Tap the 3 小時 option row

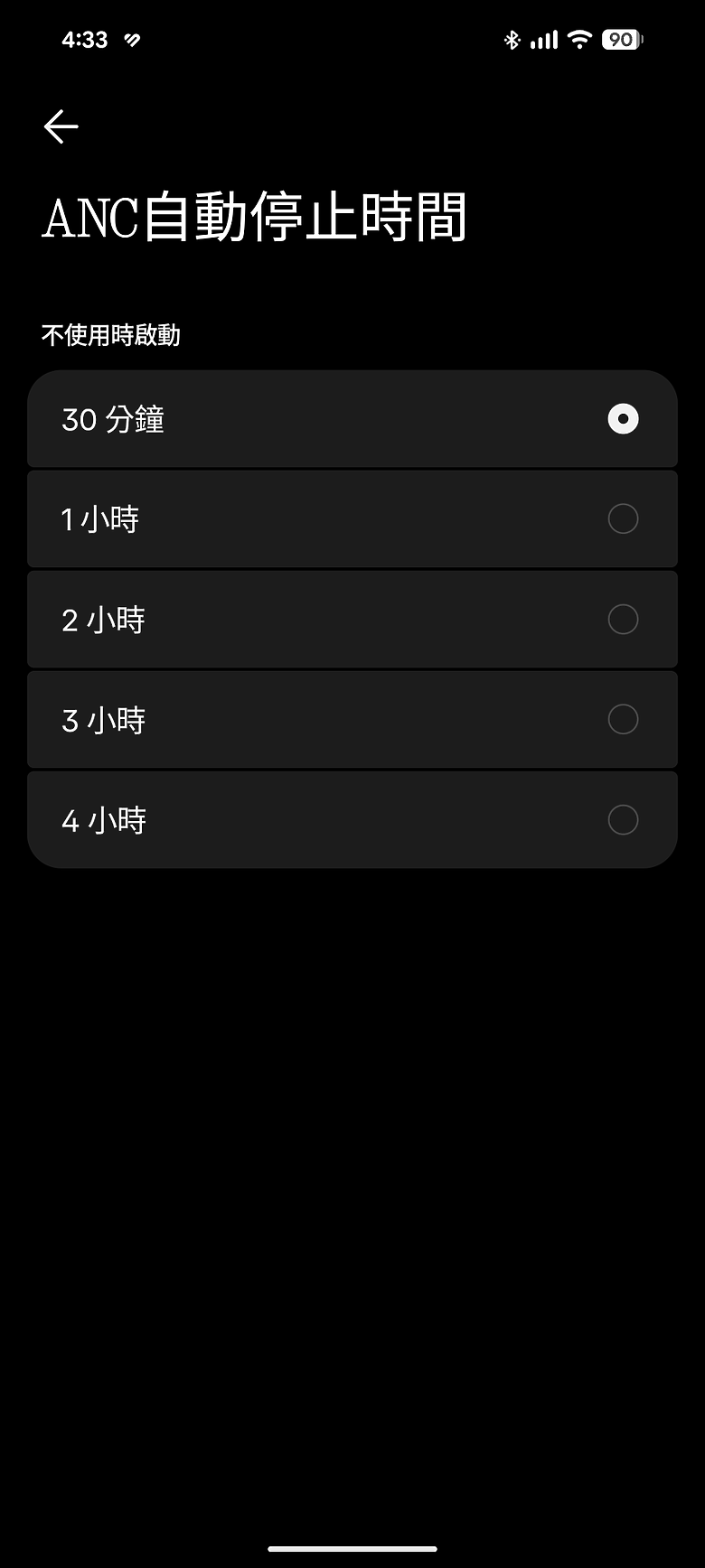[x=352, y=720]
